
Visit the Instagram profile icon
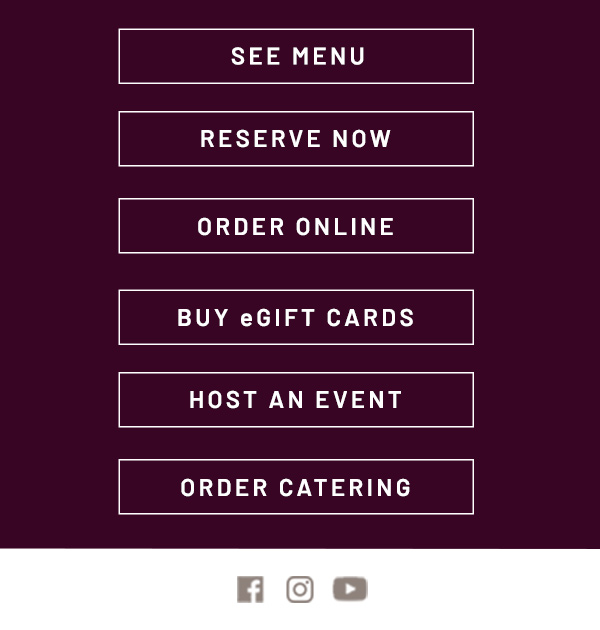(300, 590)
